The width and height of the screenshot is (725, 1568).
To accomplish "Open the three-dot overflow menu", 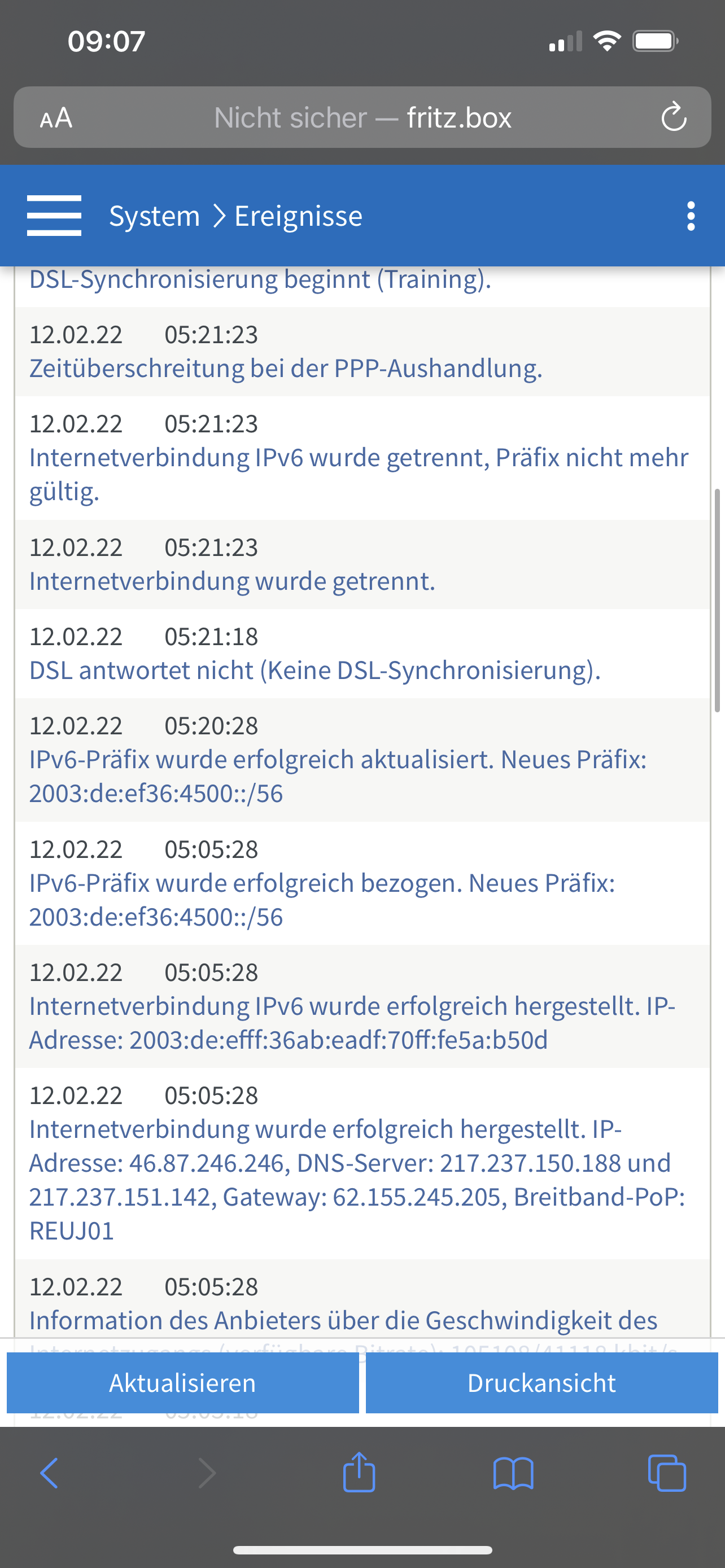I will click(x=691, y=216).
